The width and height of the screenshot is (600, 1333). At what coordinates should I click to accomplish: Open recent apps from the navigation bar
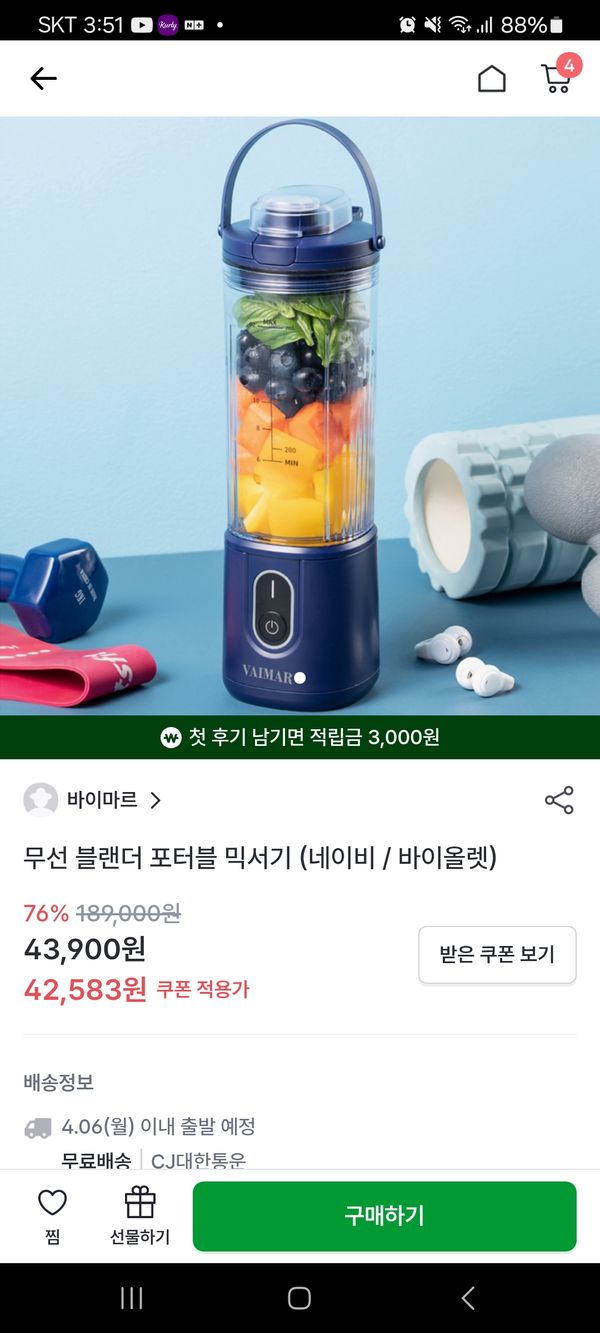coord(131,1298)
